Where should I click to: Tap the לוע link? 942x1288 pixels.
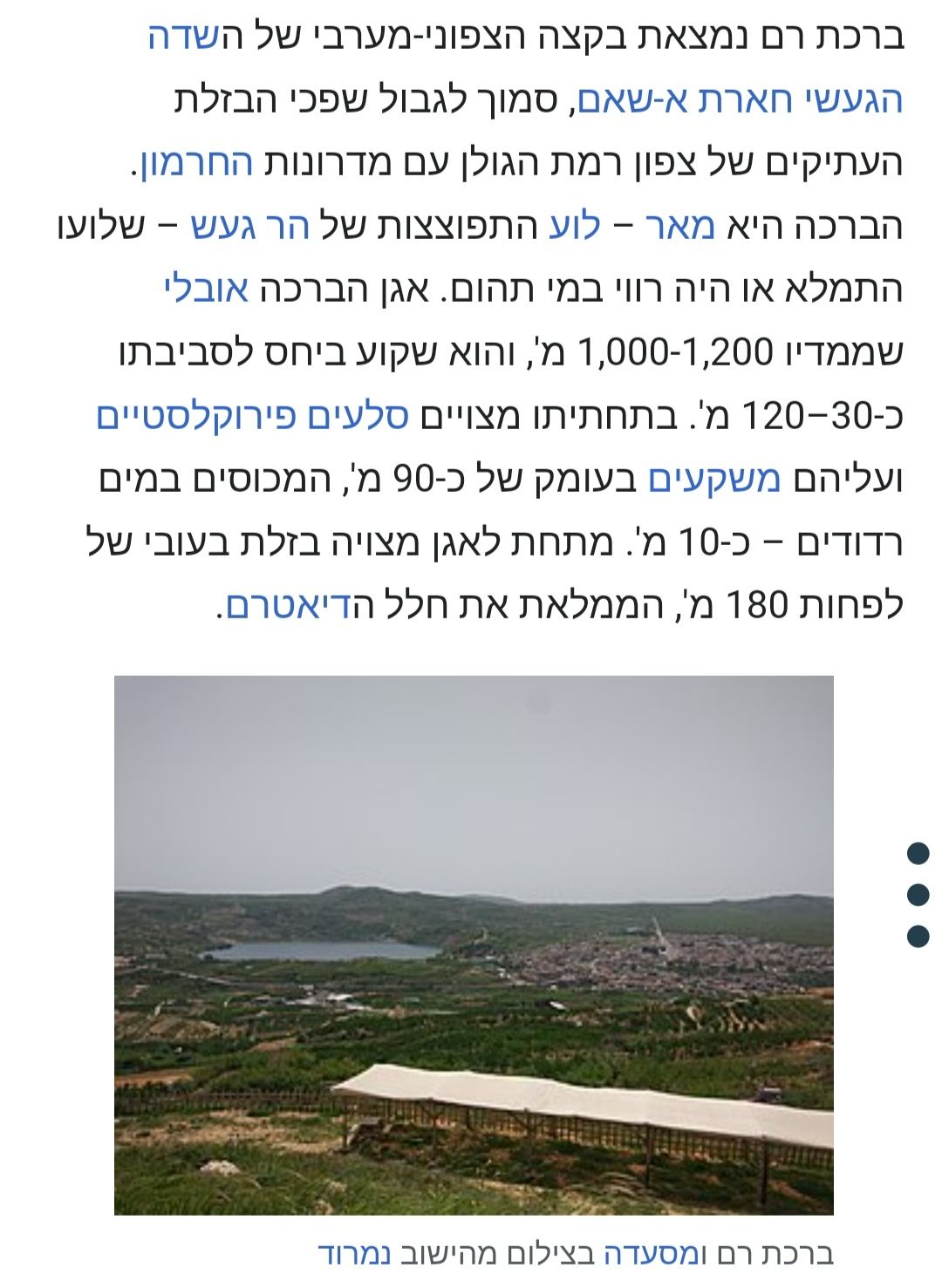point(575,226)
